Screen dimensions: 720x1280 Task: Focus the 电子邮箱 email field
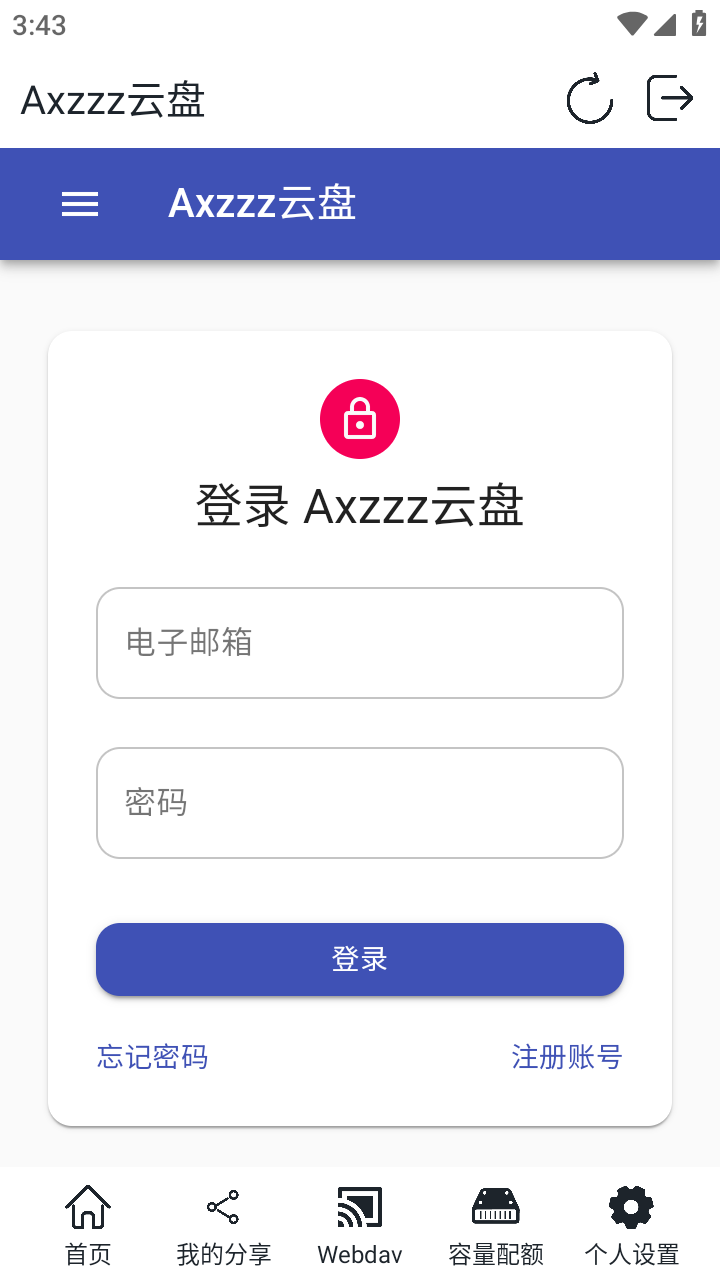tap(360, 643)
